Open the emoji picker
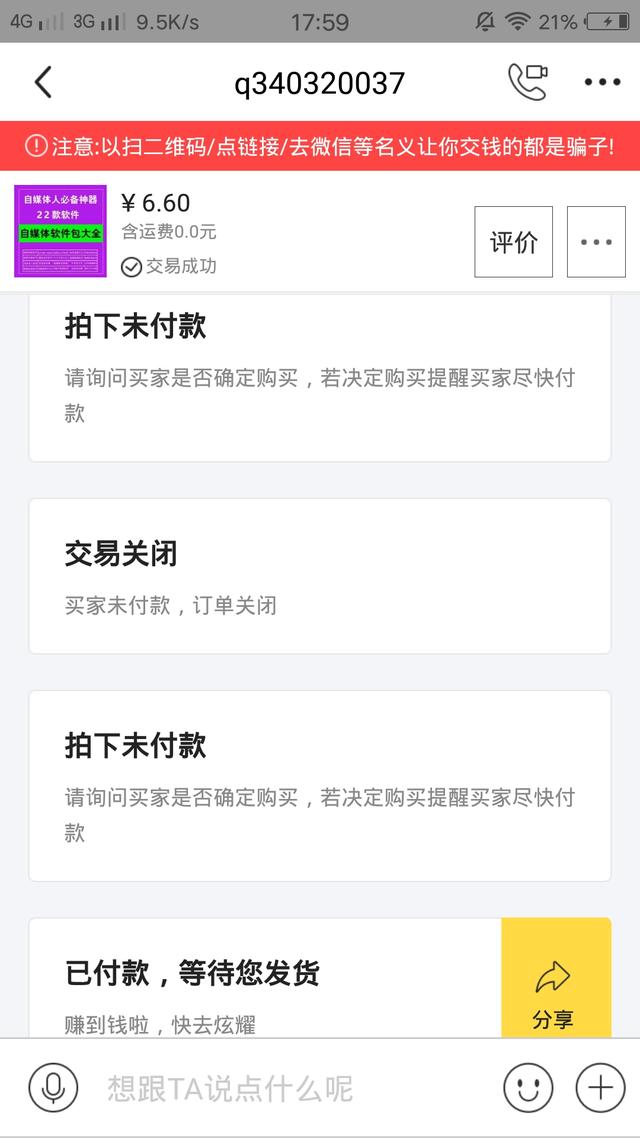 point(528,1088)
